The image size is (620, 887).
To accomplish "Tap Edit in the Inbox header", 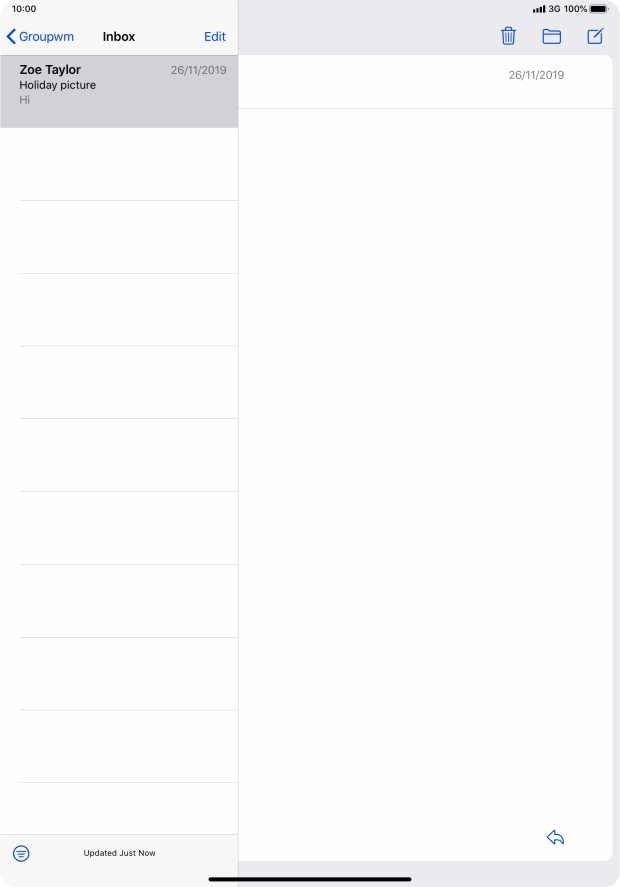I will click(x=214, y=37).
